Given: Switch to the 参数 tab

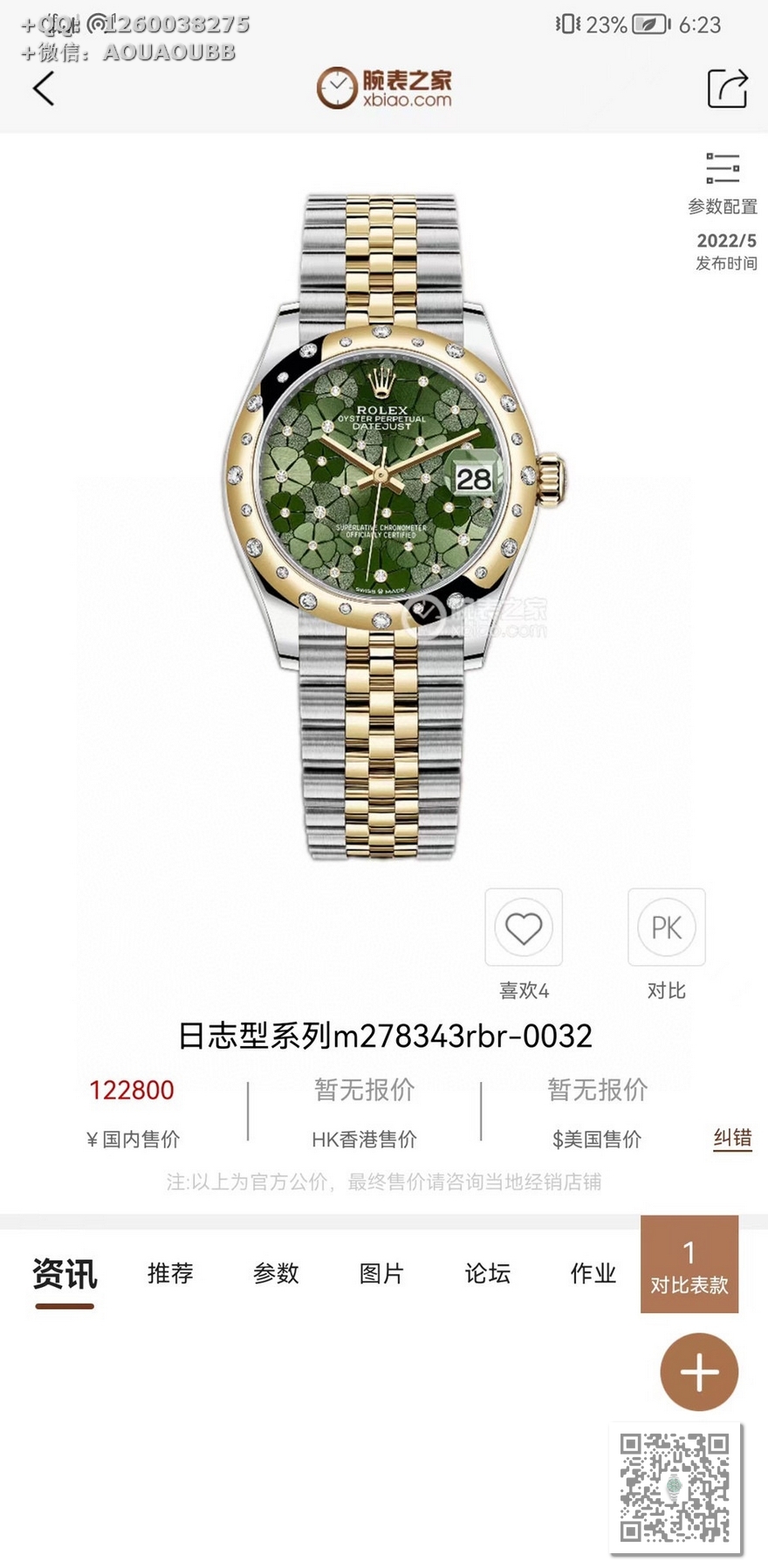Looking at the screenshot, I should tap(276, 1273).
